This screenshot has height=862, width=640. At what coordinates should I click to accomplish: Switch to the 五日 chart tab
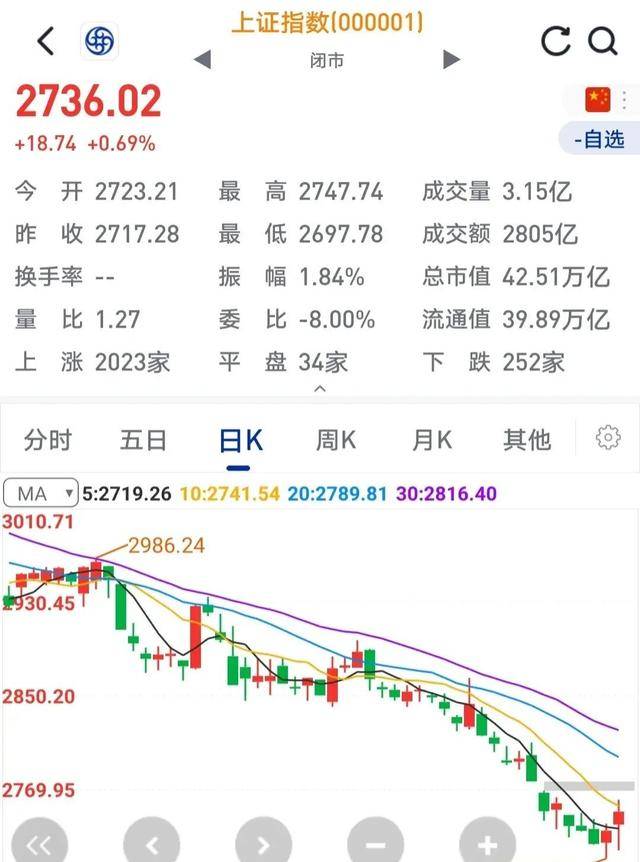click(143, 440)
